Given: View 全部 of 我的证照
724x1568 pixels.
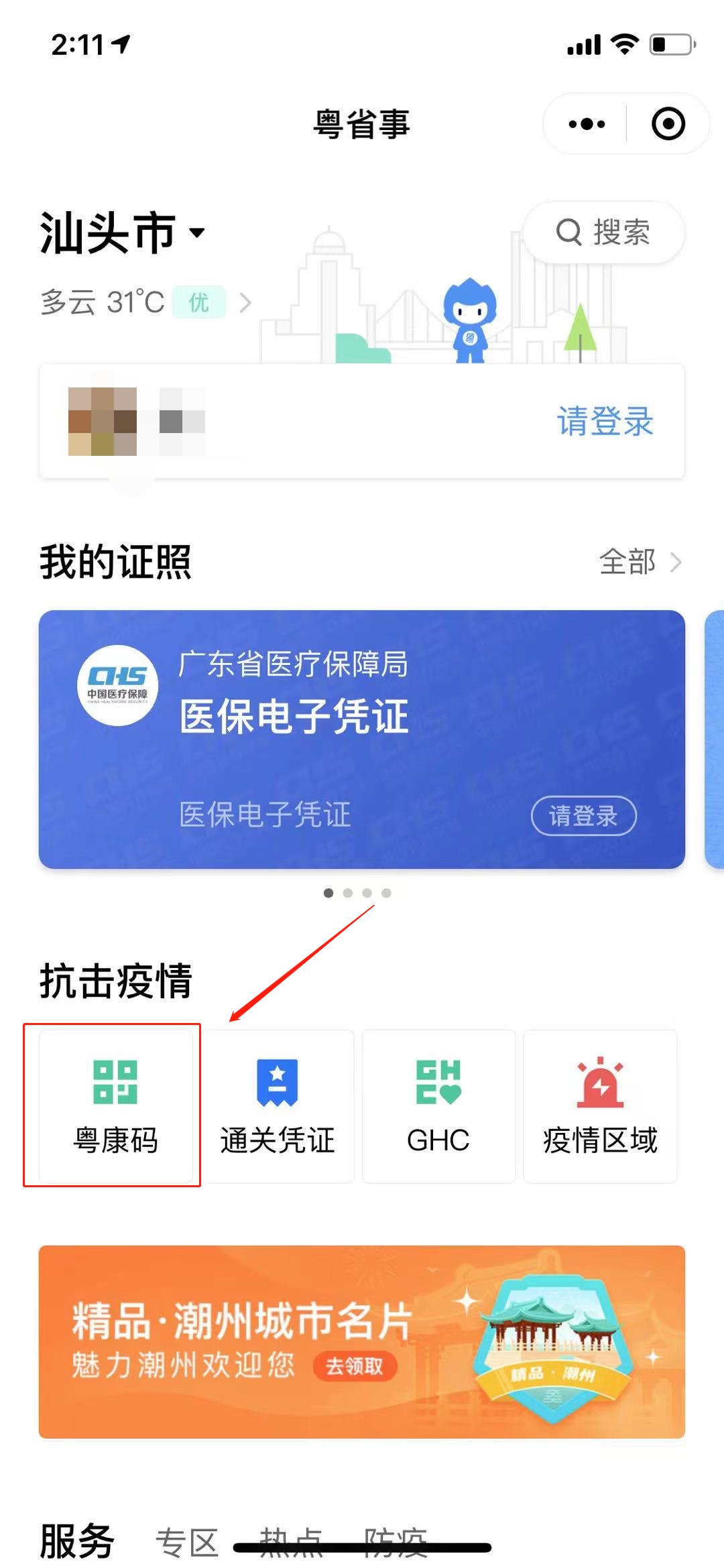Looking at the screenshot, I should tap(639, 562).
